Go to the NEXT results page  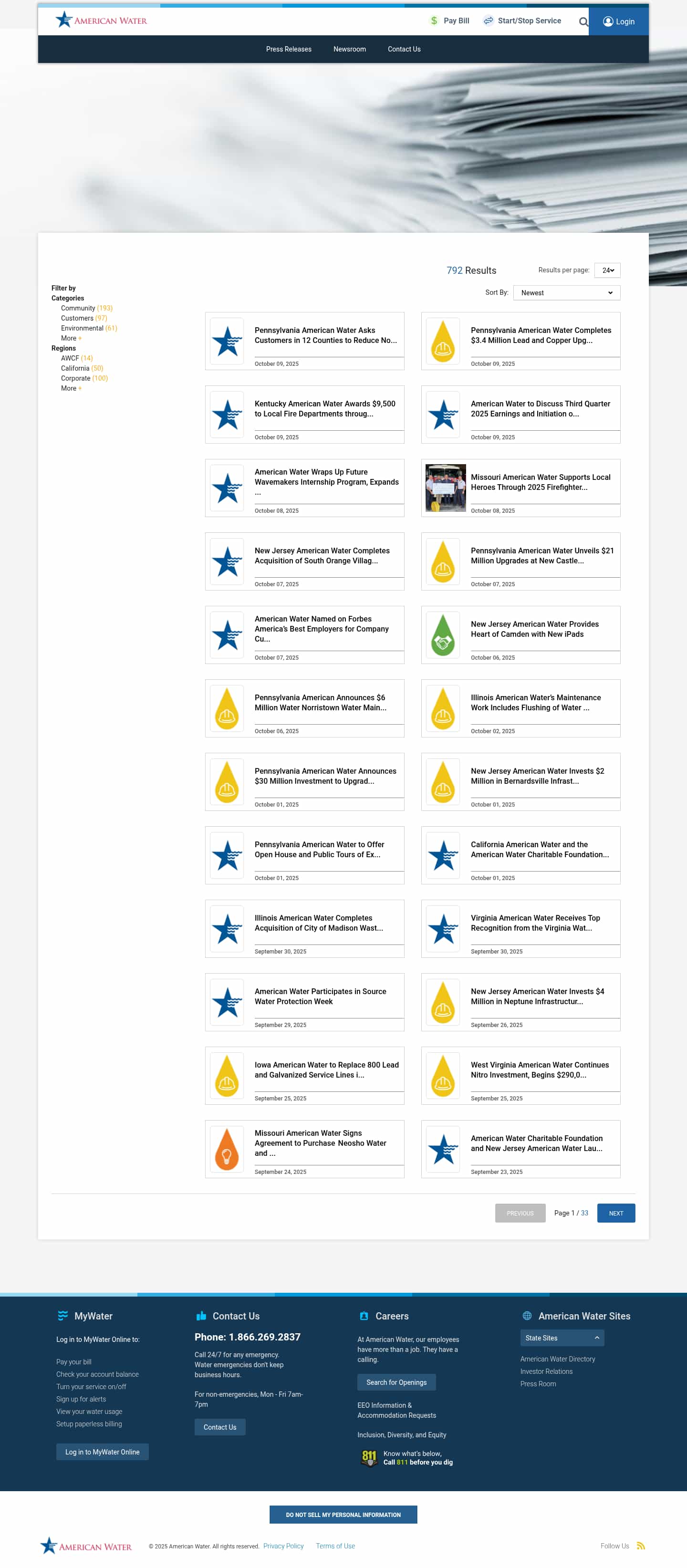tap(616, 1213)
